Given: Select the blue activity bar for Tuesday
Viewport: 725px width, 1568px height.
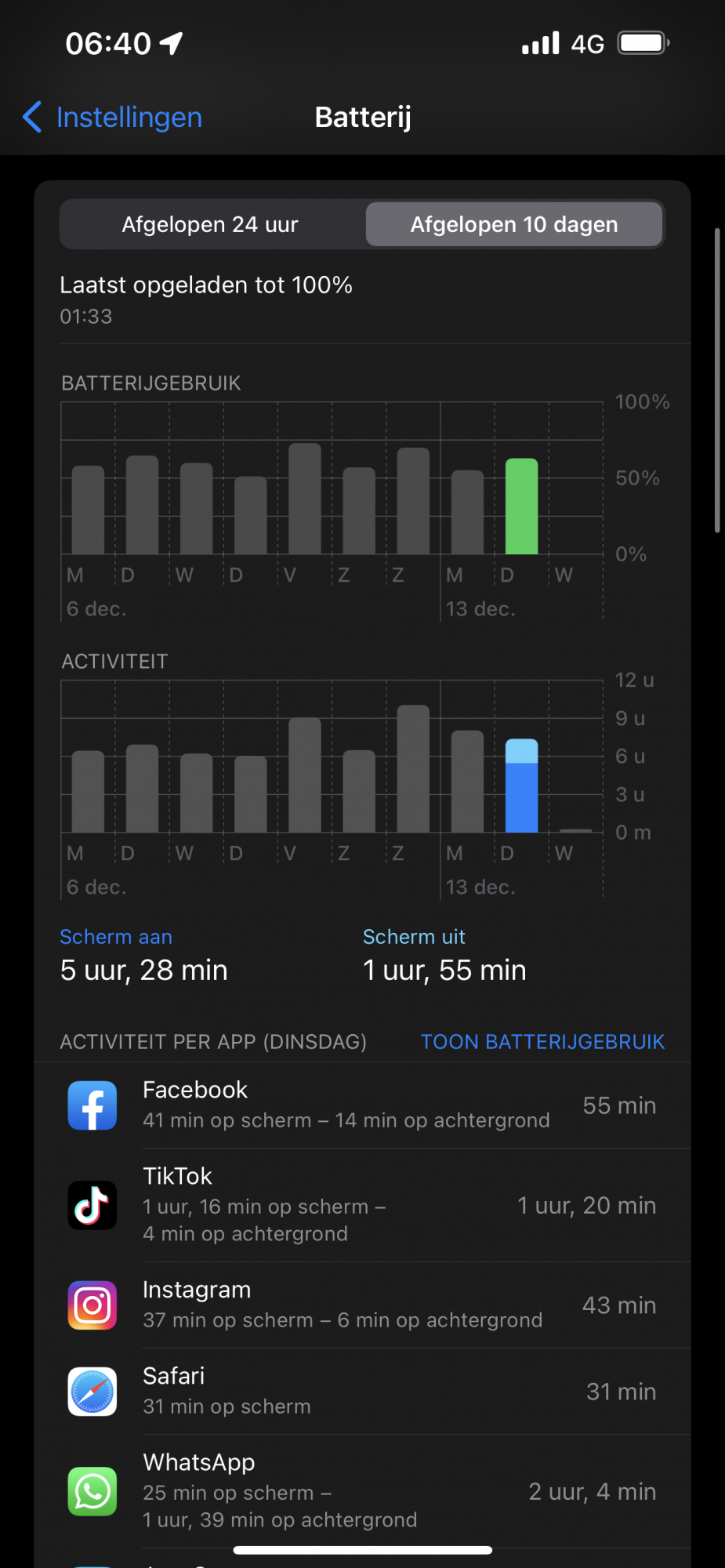Looking at the screenshot, I should pyautogui.click(x=521, y=786).
